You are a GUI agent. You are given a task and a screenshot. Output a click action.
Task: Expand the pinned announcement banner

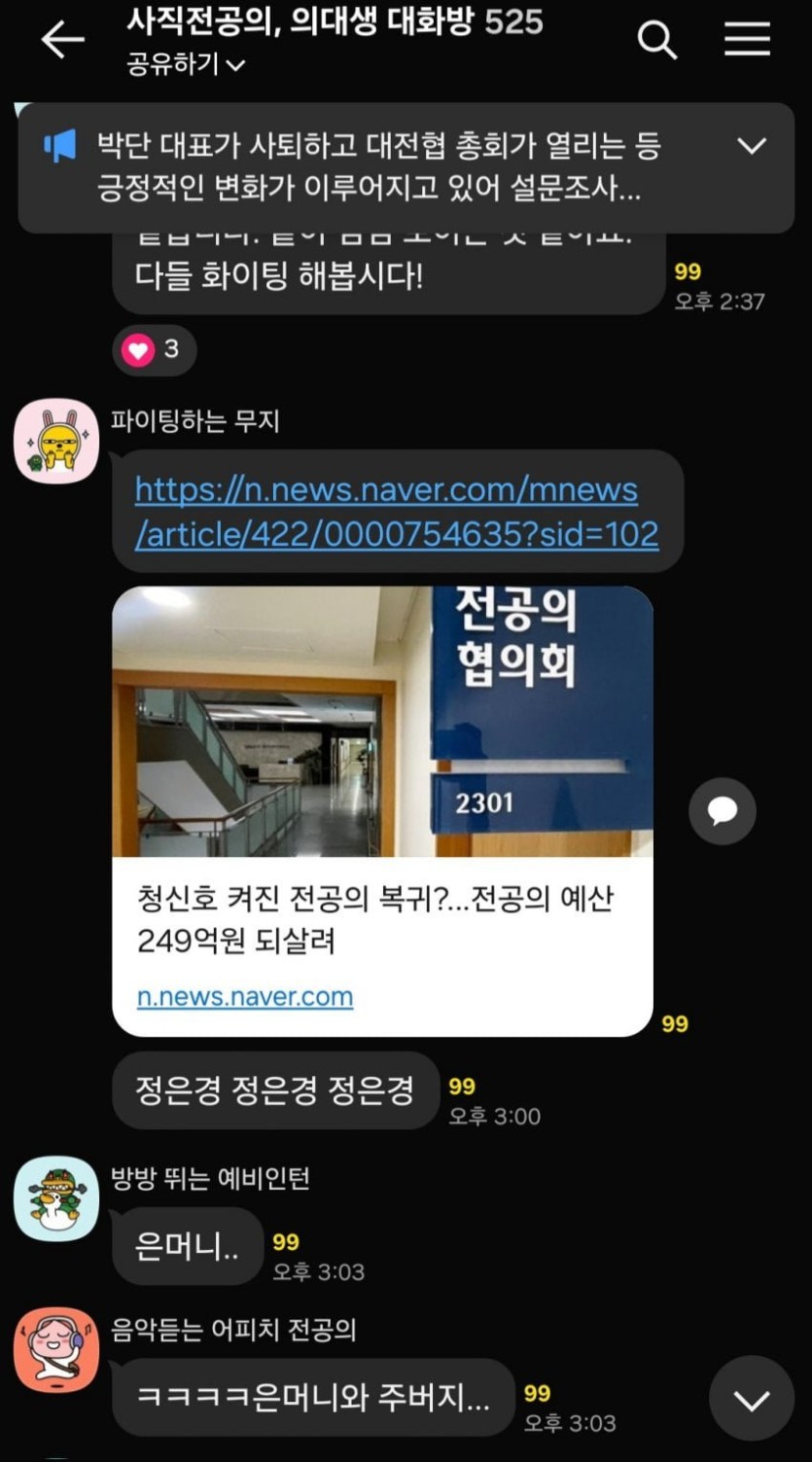coord(752,147)
